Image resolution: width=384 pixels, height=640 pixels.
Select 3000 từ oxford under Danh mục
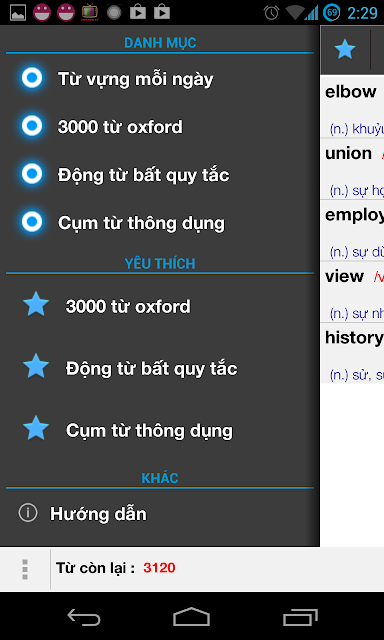(x=160, y=127)
